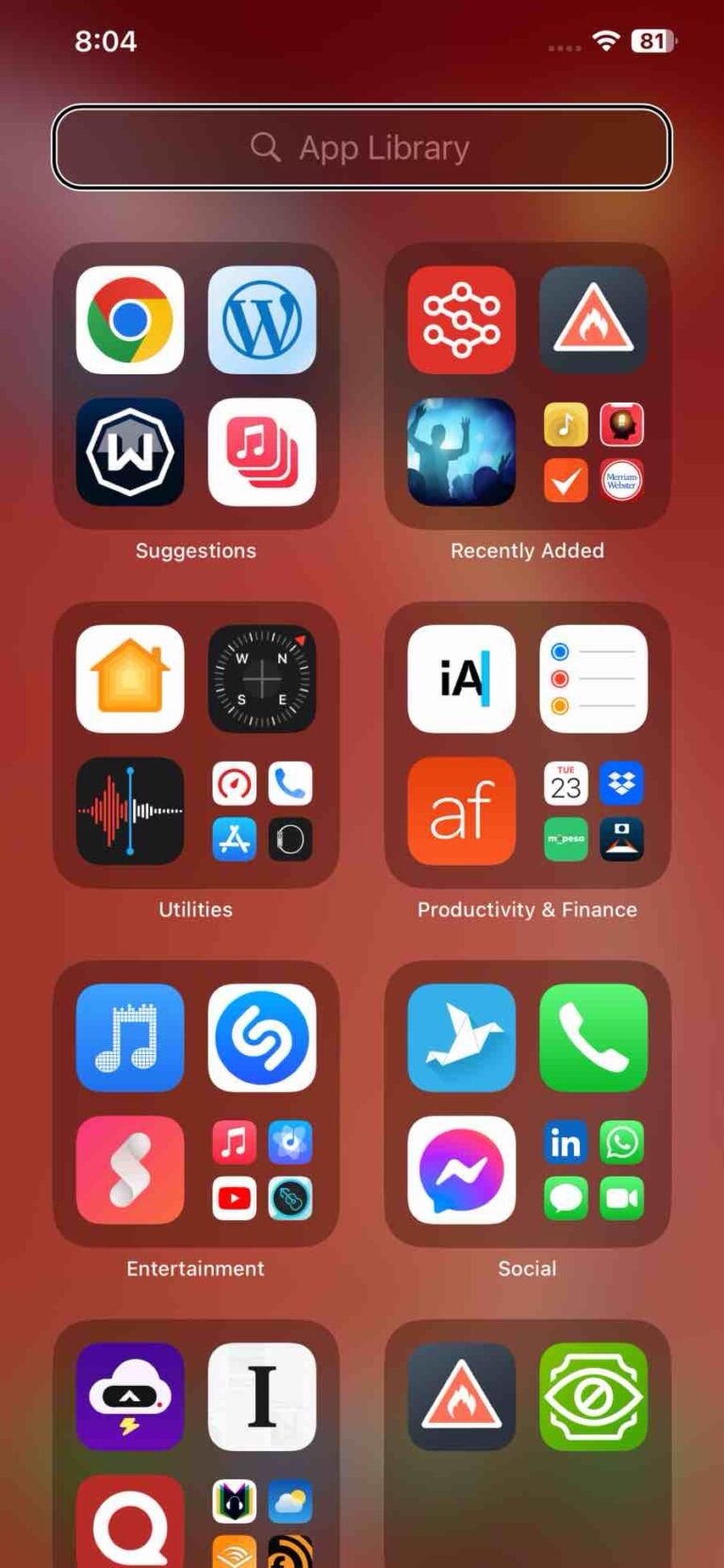Launch the airfocus app
This screenshot has height=1568, width=724.
[461, 812]
